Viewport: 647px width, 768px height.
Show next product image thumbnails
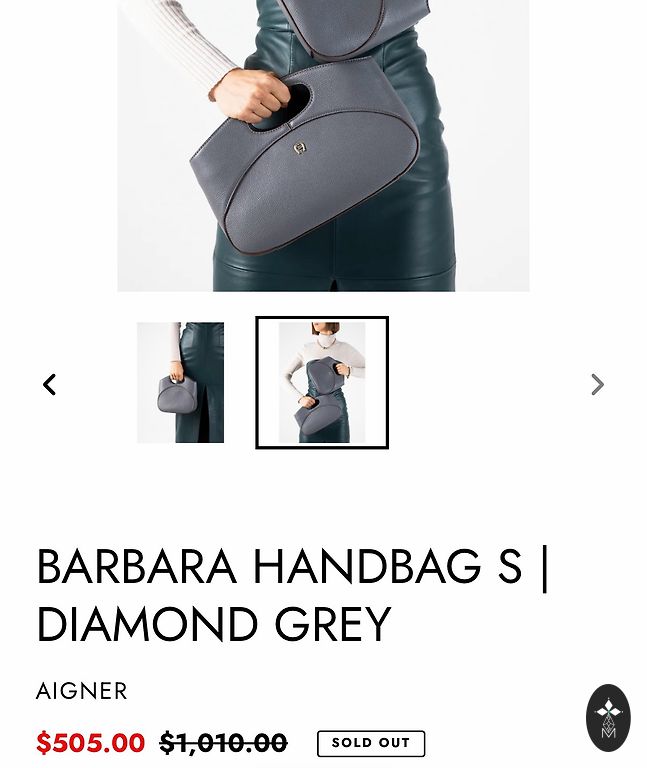click(x=597, y=384)
